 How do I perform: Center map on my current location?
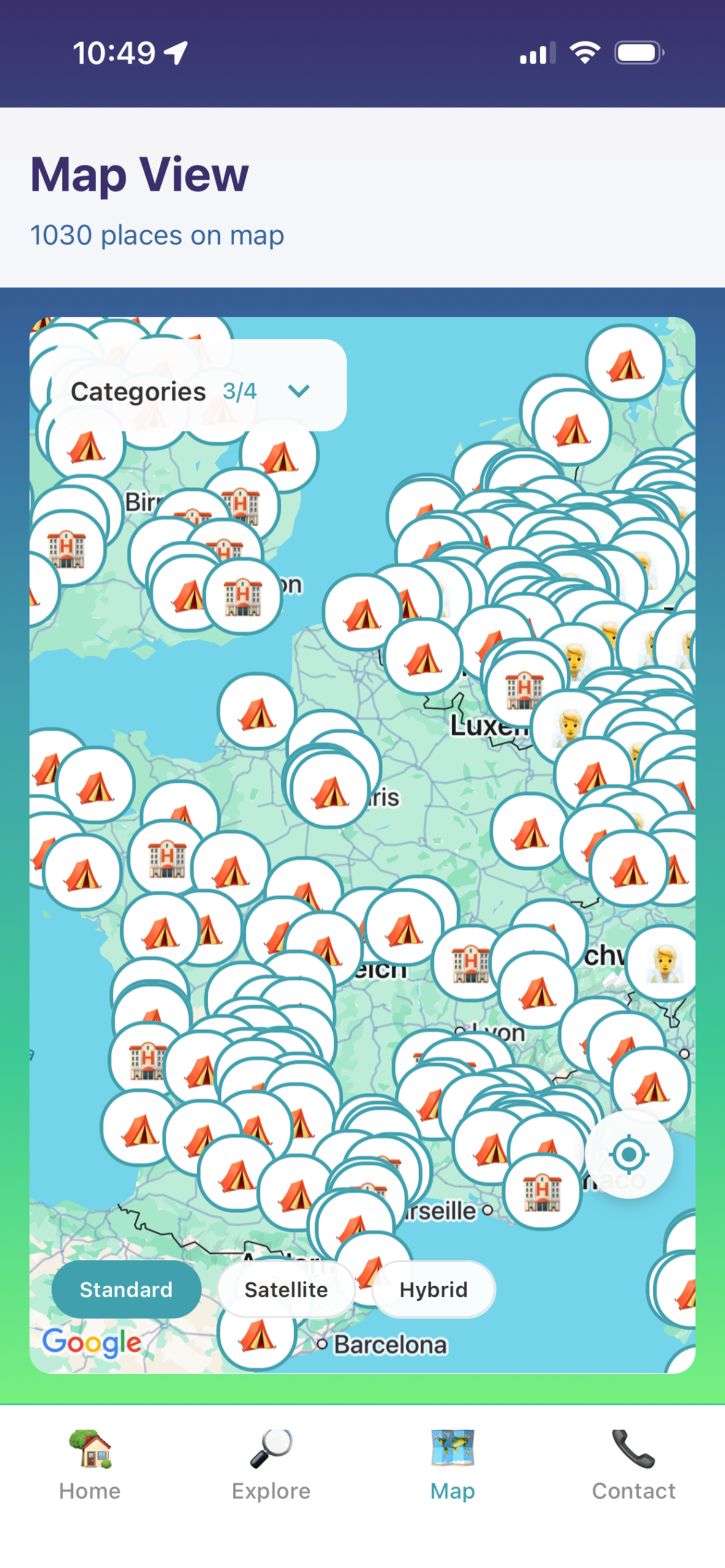tap(628, 1155)
